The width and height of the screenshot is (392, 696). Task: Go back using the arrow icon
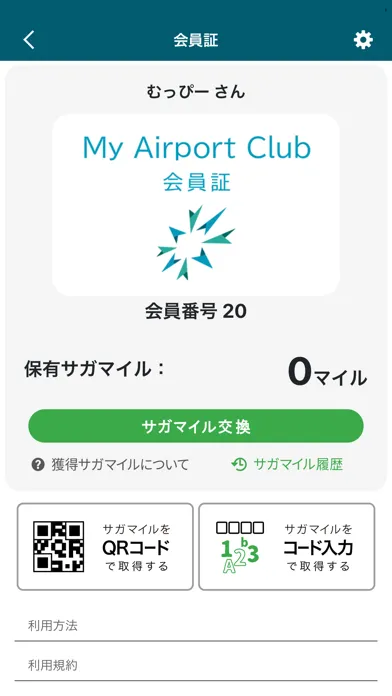pos(29,40)
